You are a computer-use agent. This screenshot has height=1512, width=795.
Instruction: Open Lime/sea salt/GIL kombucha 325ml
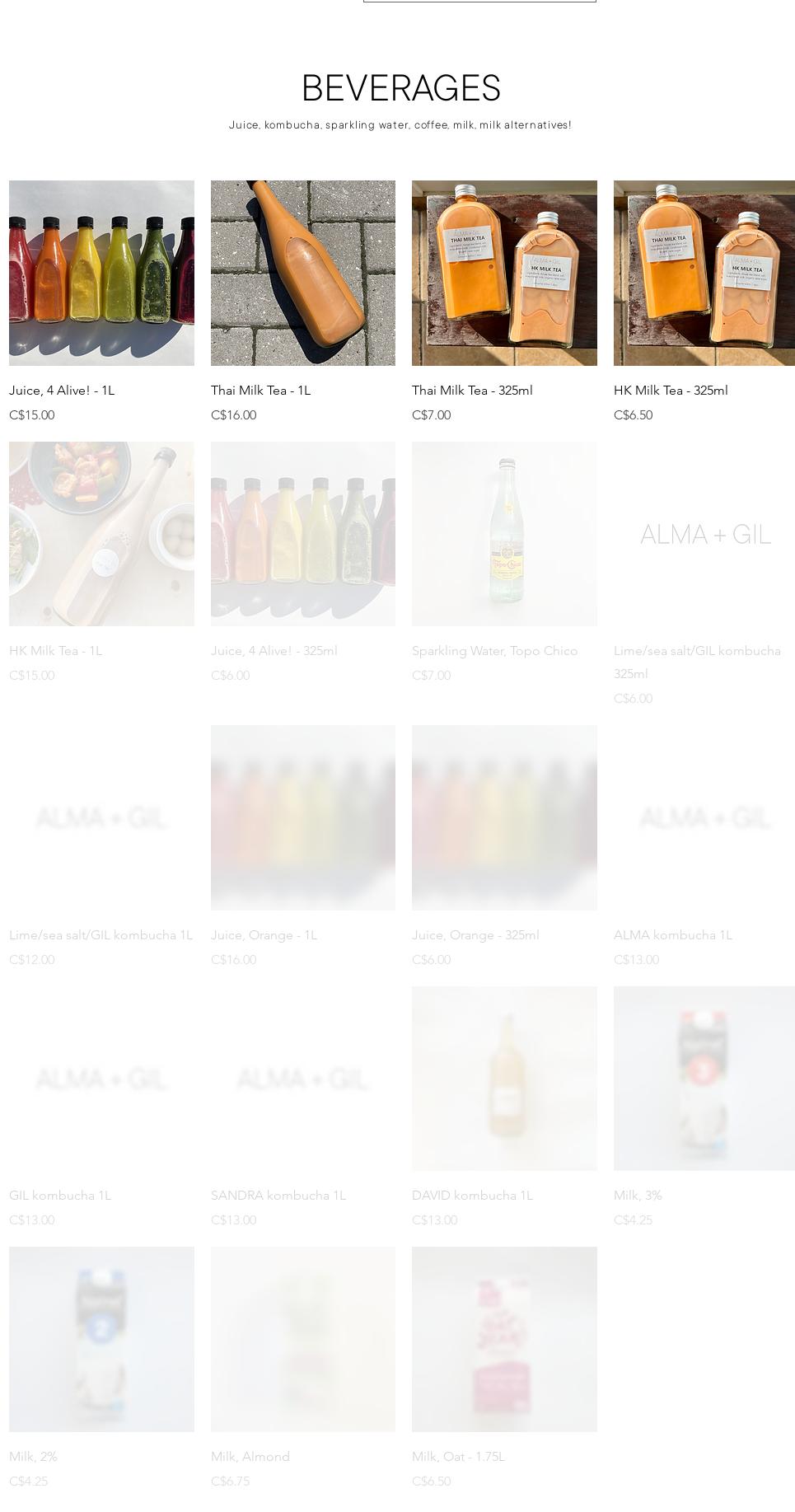coord(704,533)
